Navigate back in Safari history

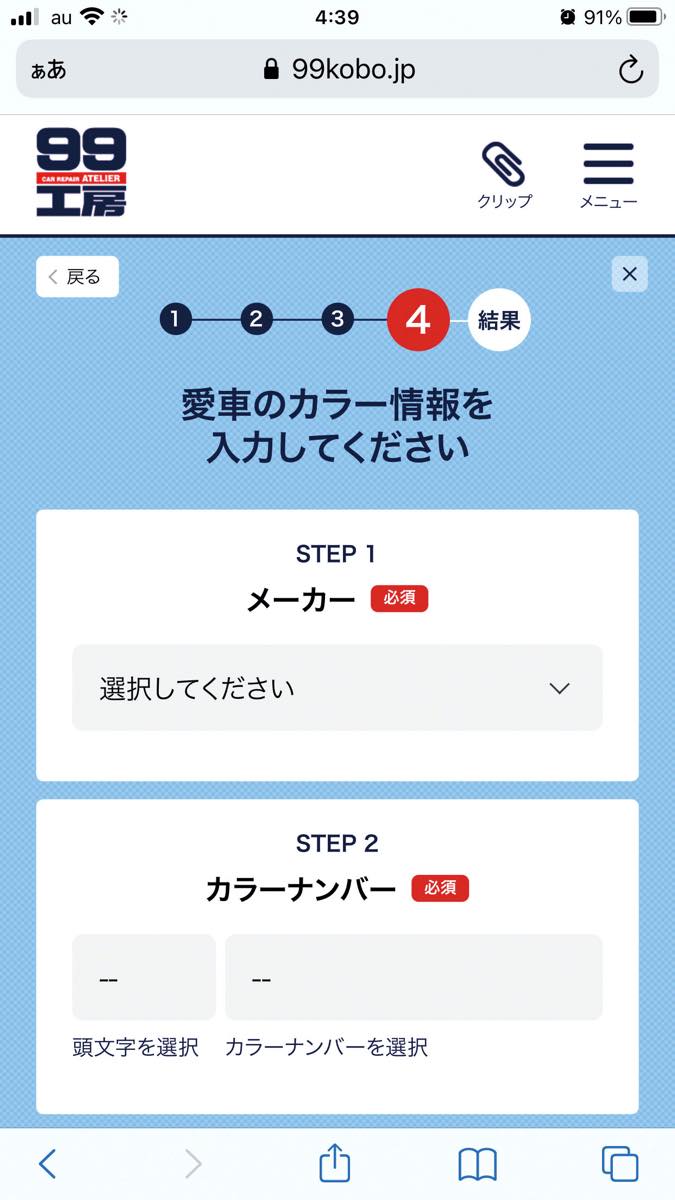tap(47, 1163)
